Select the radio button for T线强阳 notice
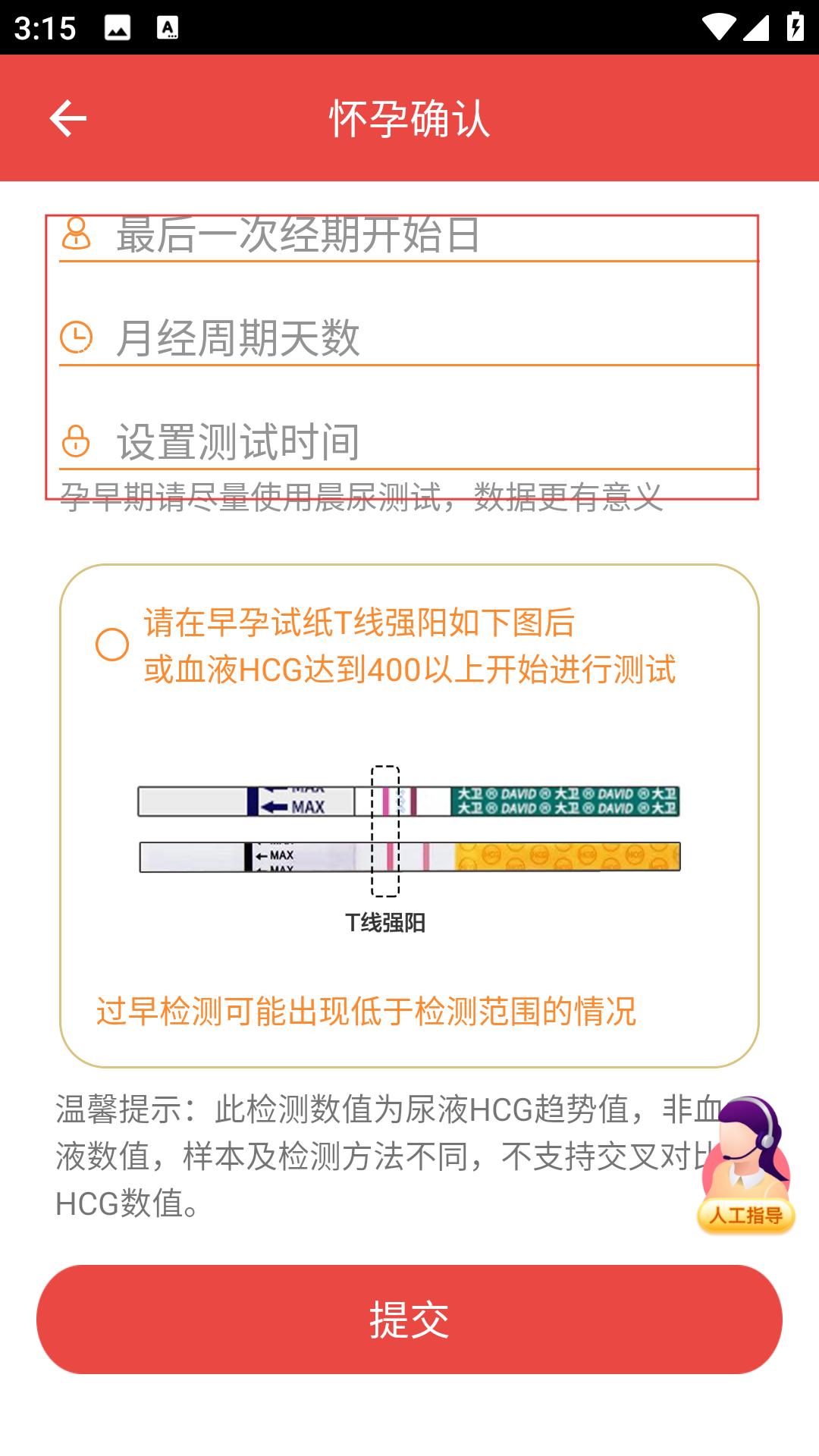Viewport: 819px width, 1456px height. tap(112, 645)
